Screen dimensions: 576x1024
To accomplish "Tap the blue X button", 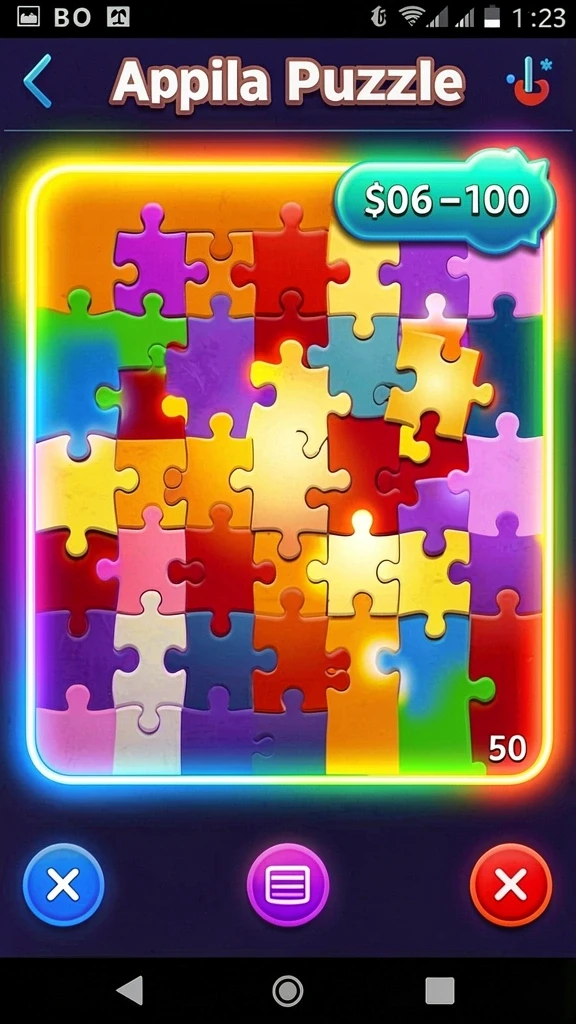I will pos(63,885).
